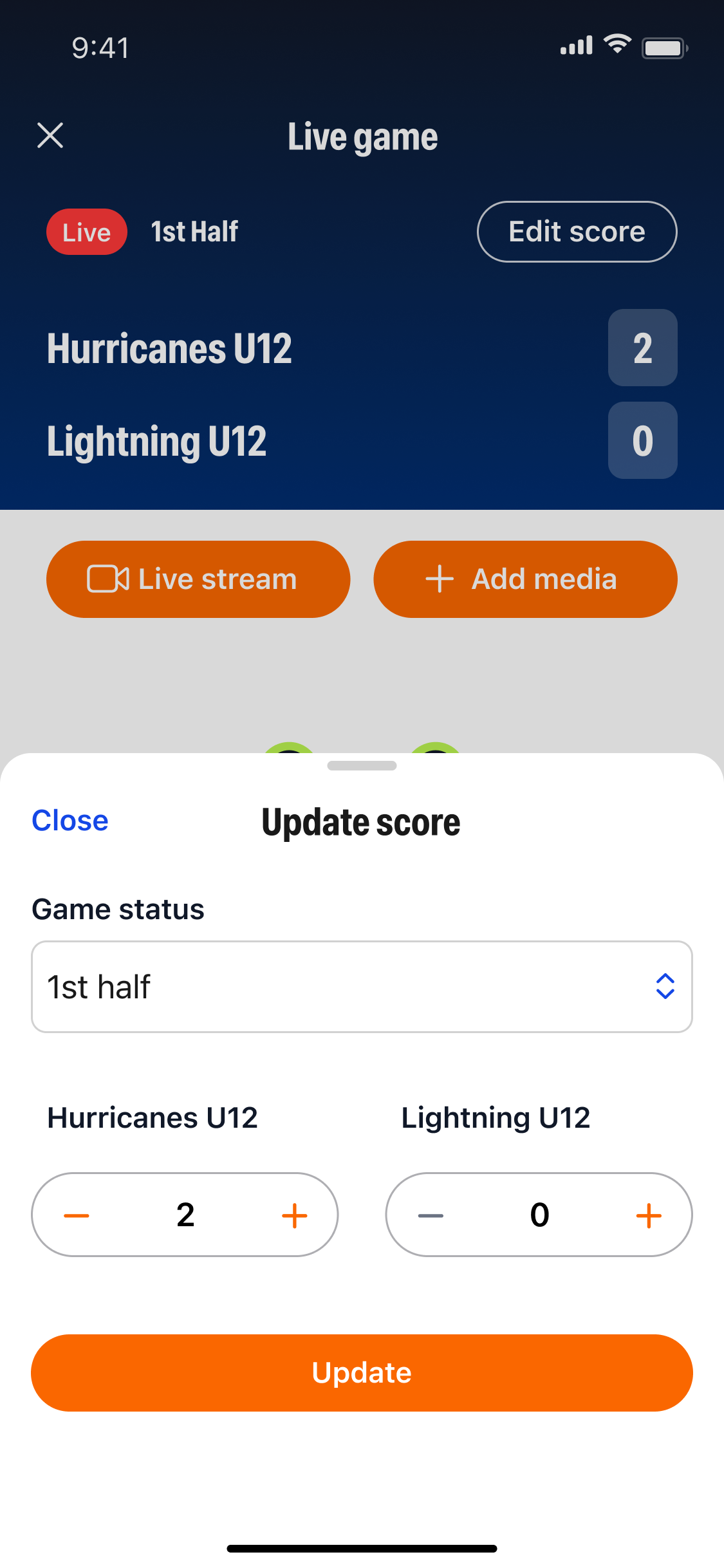Close the Live game screen
This screenshot has height=1568, width=724.
[x=50, y=136]
